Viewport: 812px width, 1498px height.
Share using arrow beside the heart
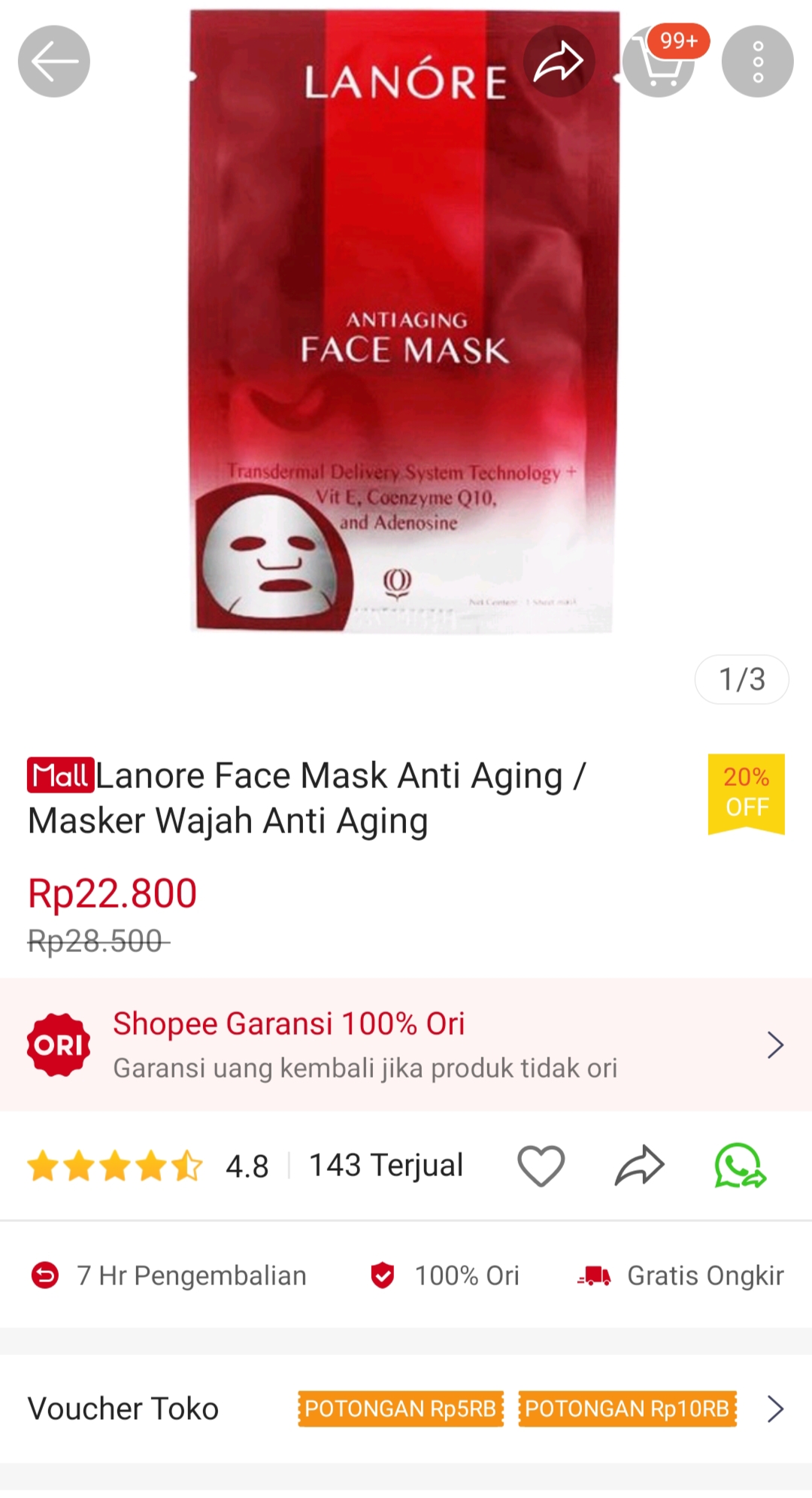(x=640, y=1166)
